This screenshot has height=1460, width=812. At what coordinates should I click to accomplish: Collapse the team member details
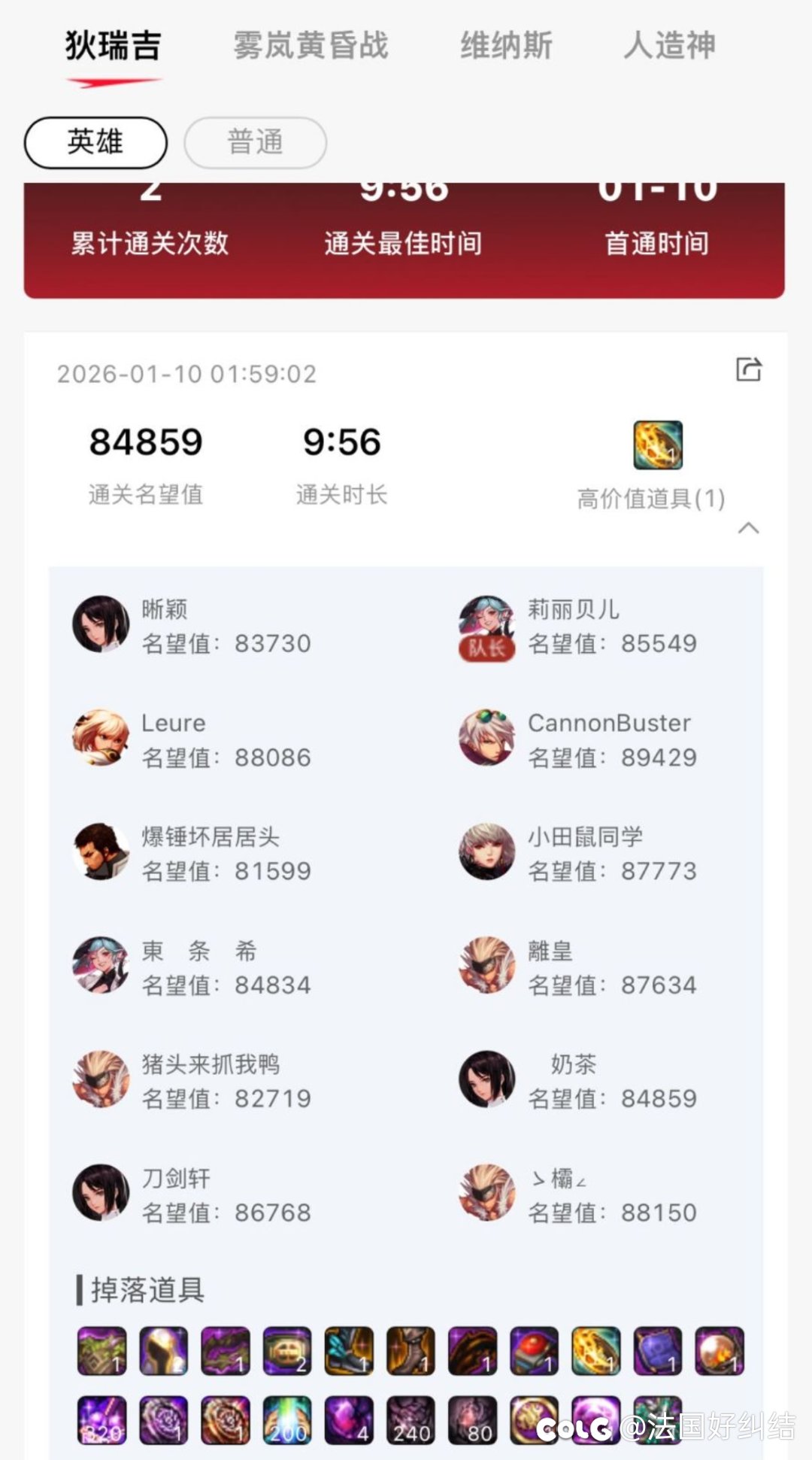748,528
